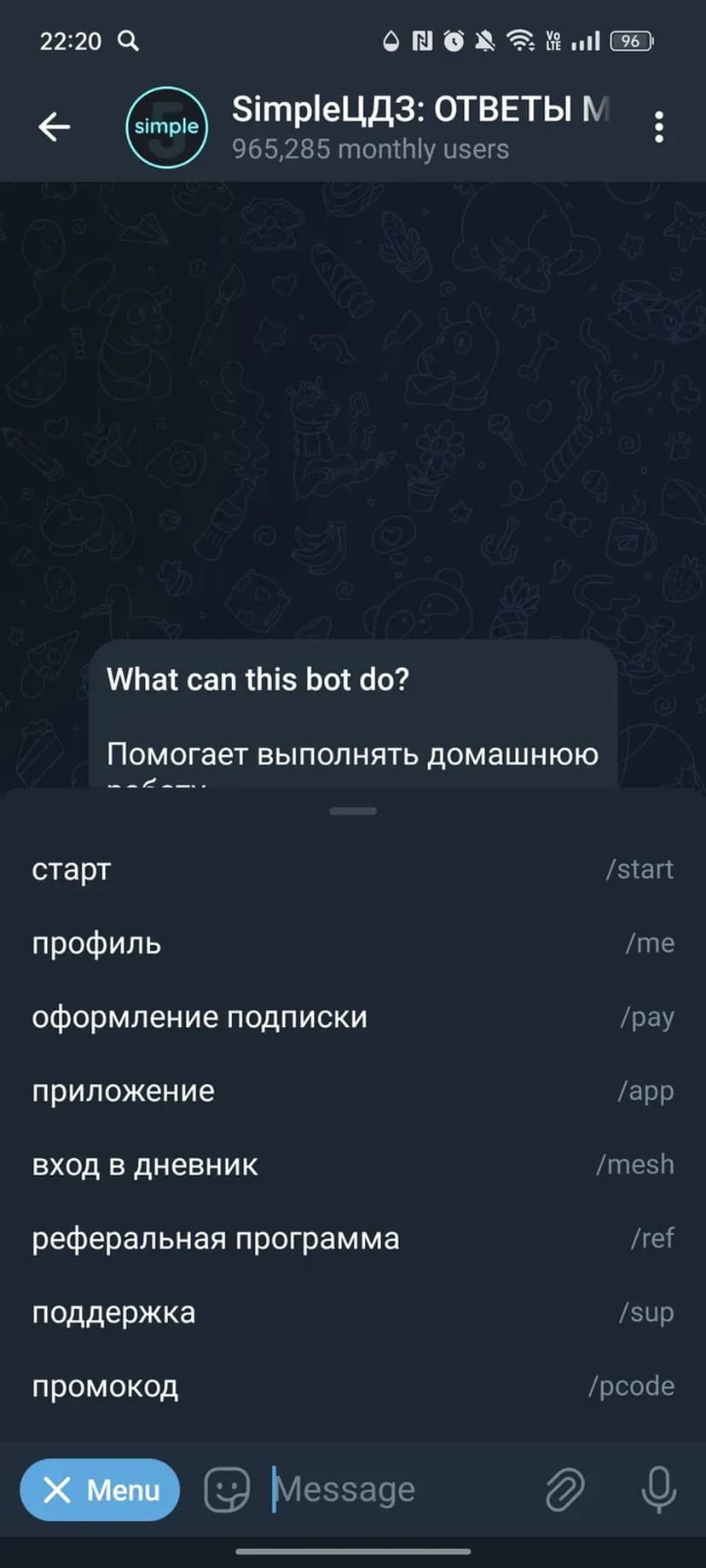Close the bot Menu

pyautogui.click(x=100, y=1490)
